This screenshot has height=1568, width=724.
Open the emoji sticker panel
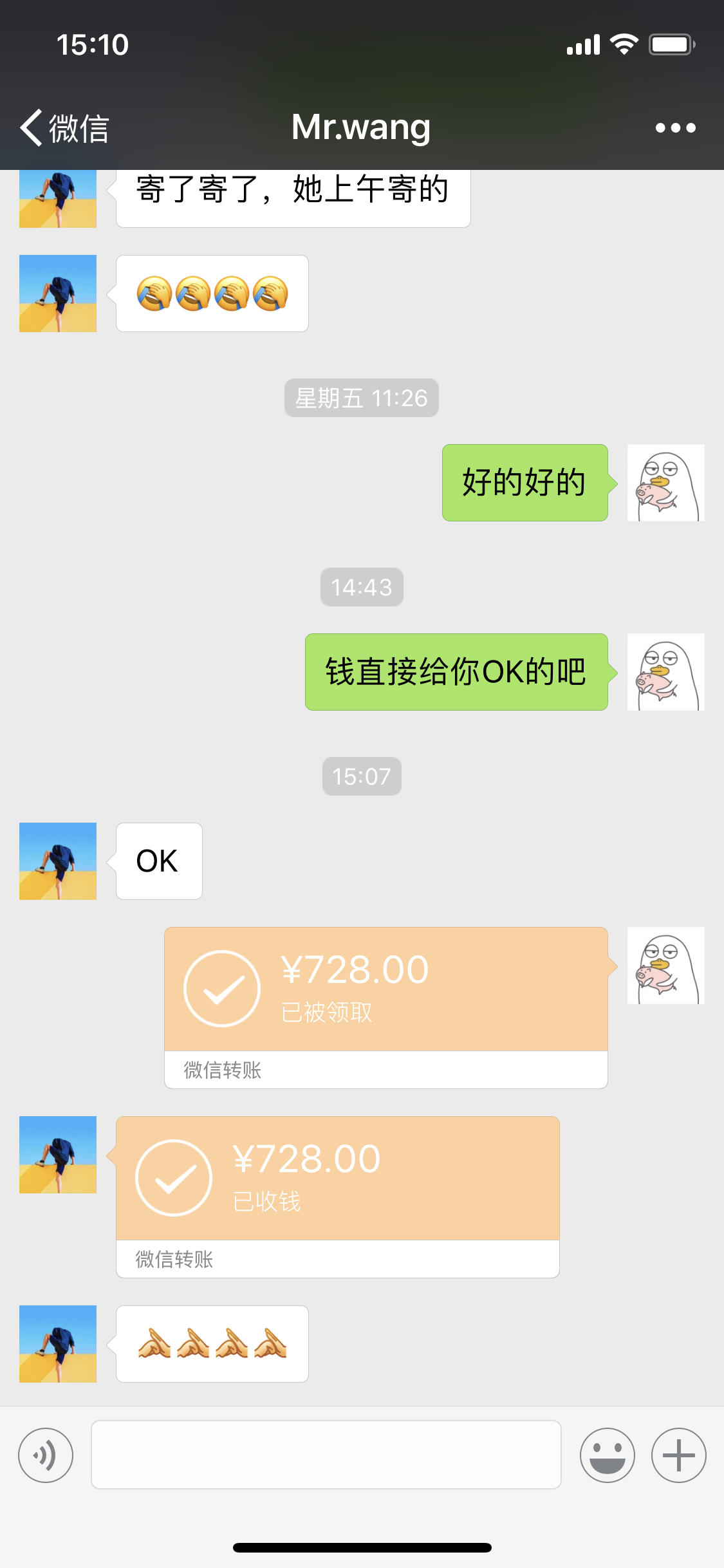tap(607, 1455)
